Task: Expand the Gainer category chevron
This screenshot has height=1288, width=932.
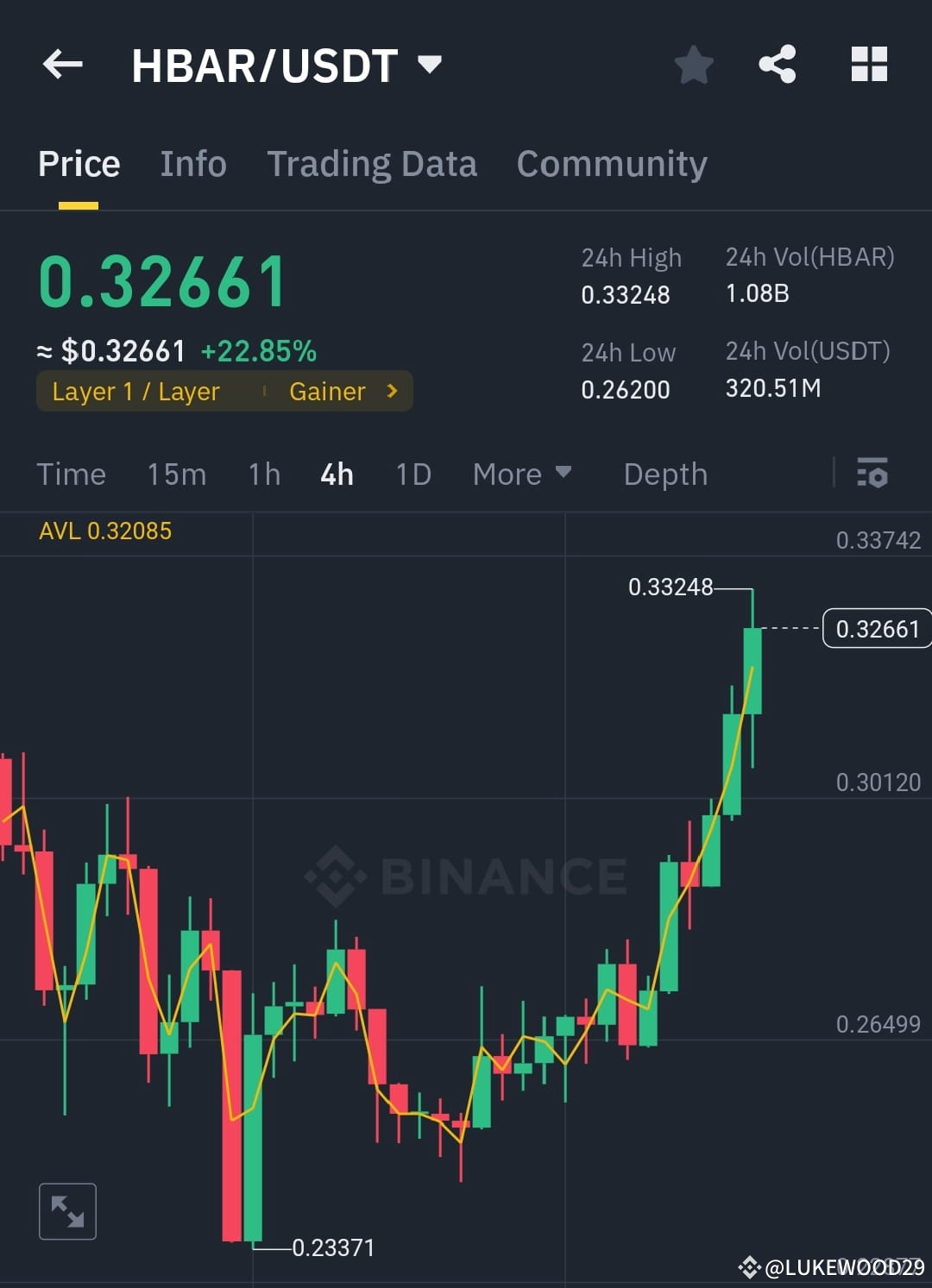Action: click(393, 391)
